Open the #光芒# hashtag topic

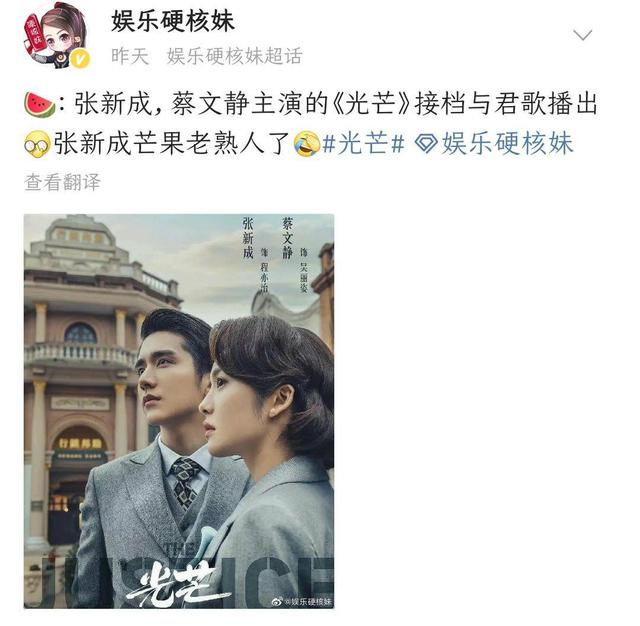click(363, 144)
